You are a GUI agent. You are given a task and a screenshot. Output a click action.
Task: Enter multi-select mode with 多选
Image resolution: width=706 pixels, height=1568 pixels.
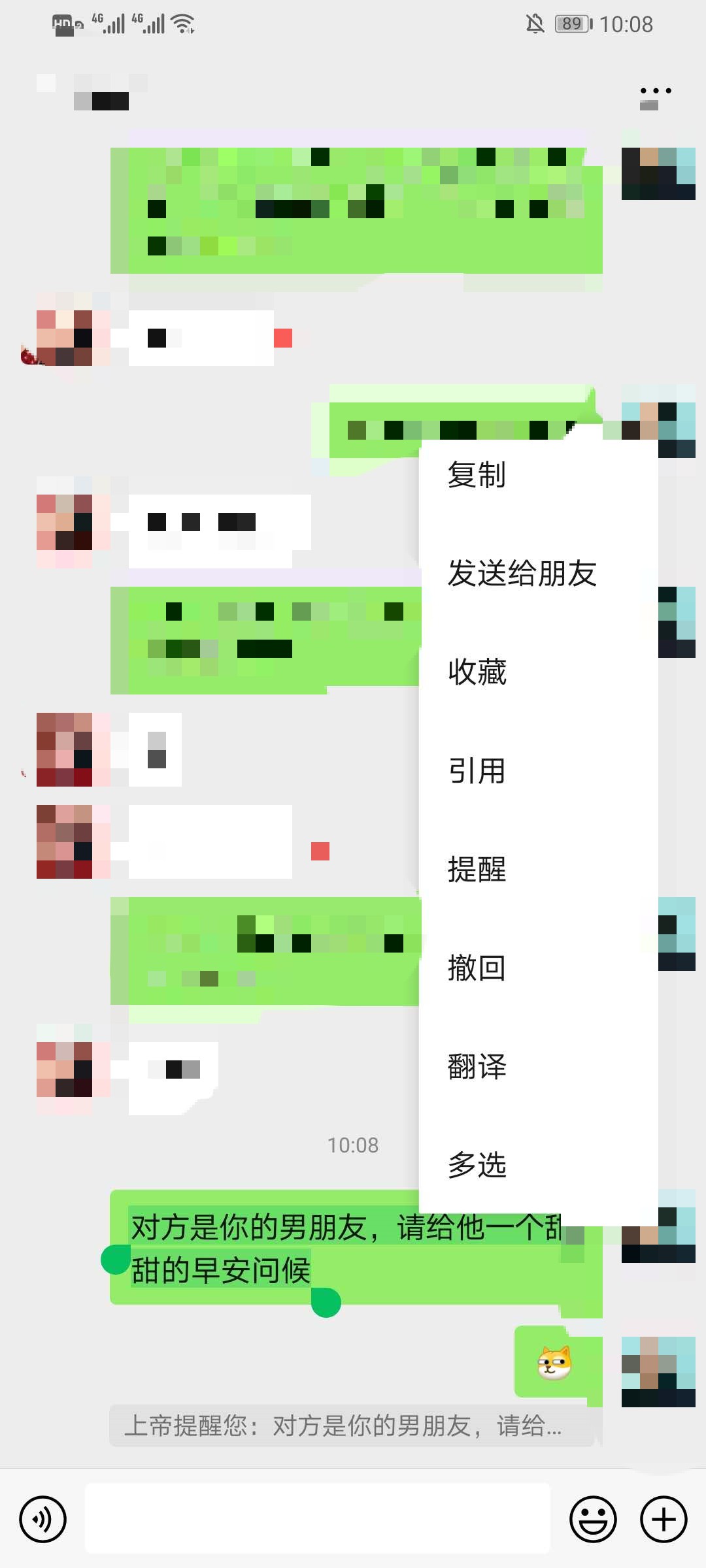click(477, 1166)
